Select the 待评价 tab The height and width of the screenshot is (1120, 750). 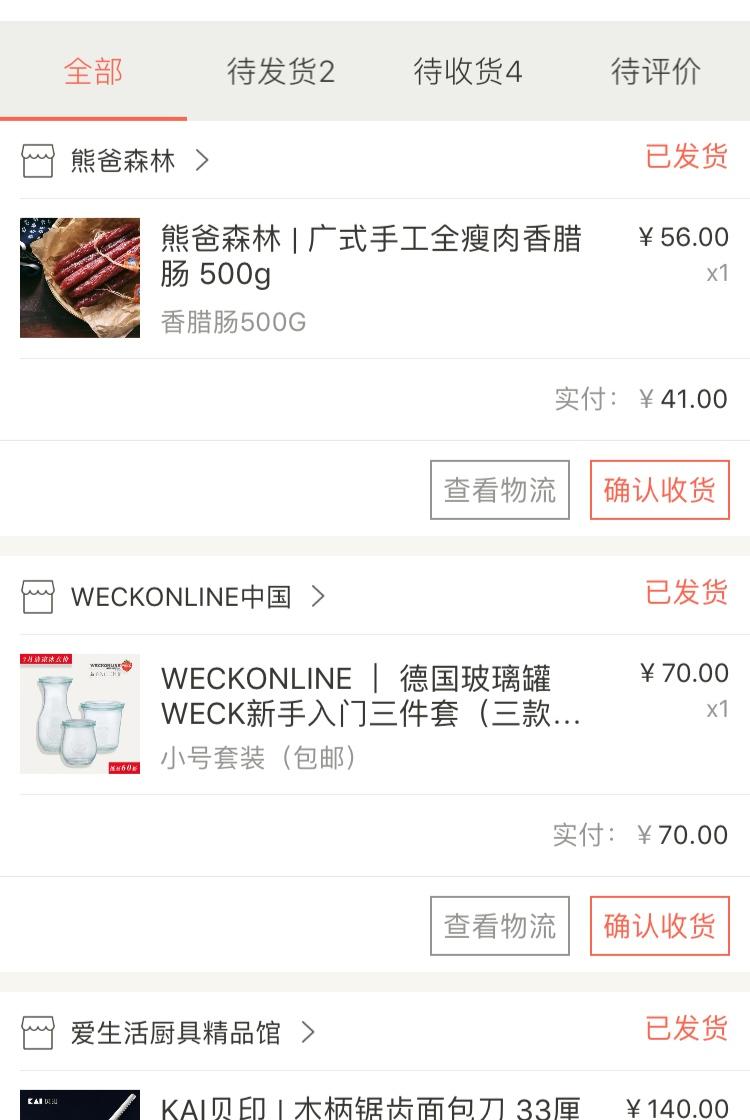point(655,72)
